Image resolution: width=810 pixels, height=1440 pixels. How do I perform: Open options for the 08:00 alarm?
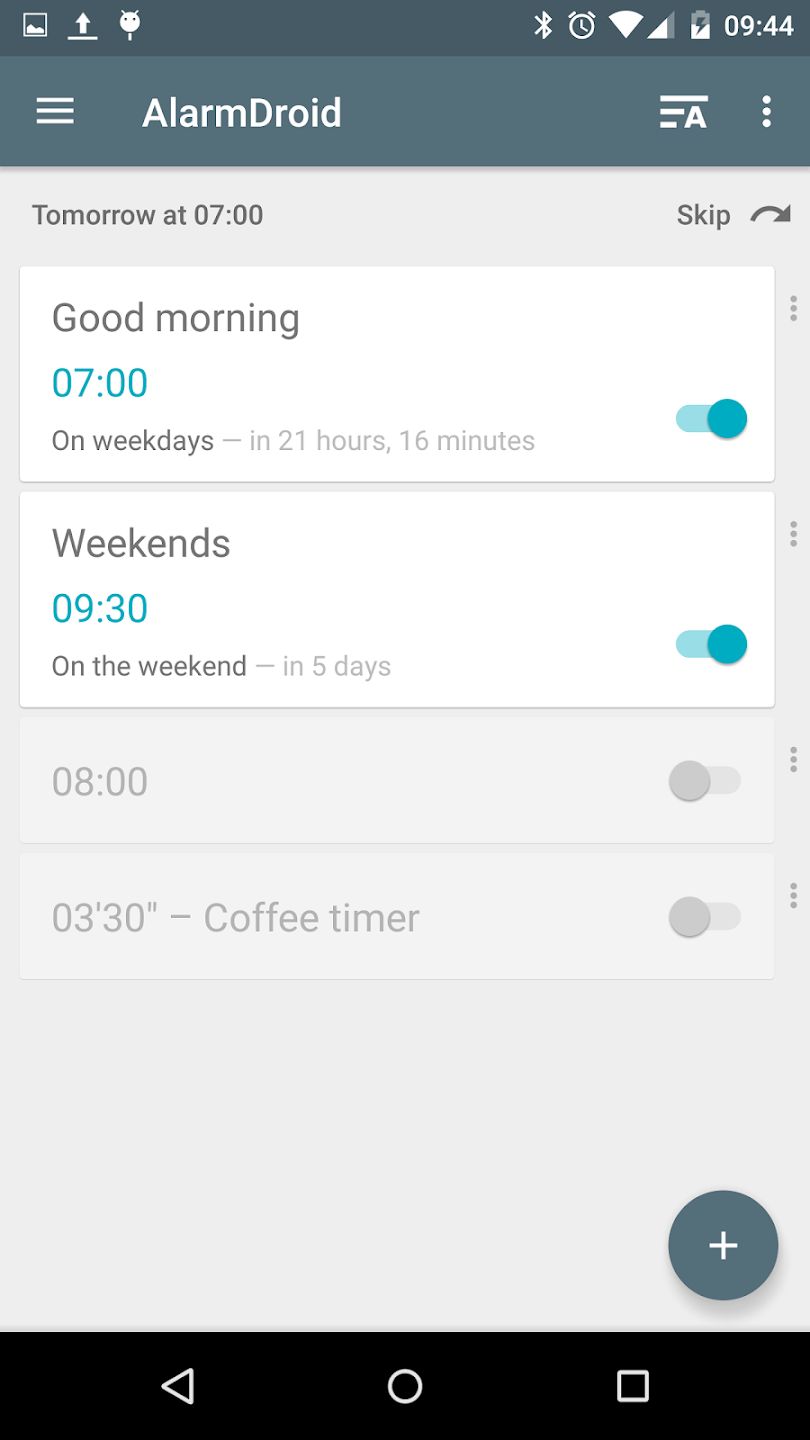click(793, 758)
